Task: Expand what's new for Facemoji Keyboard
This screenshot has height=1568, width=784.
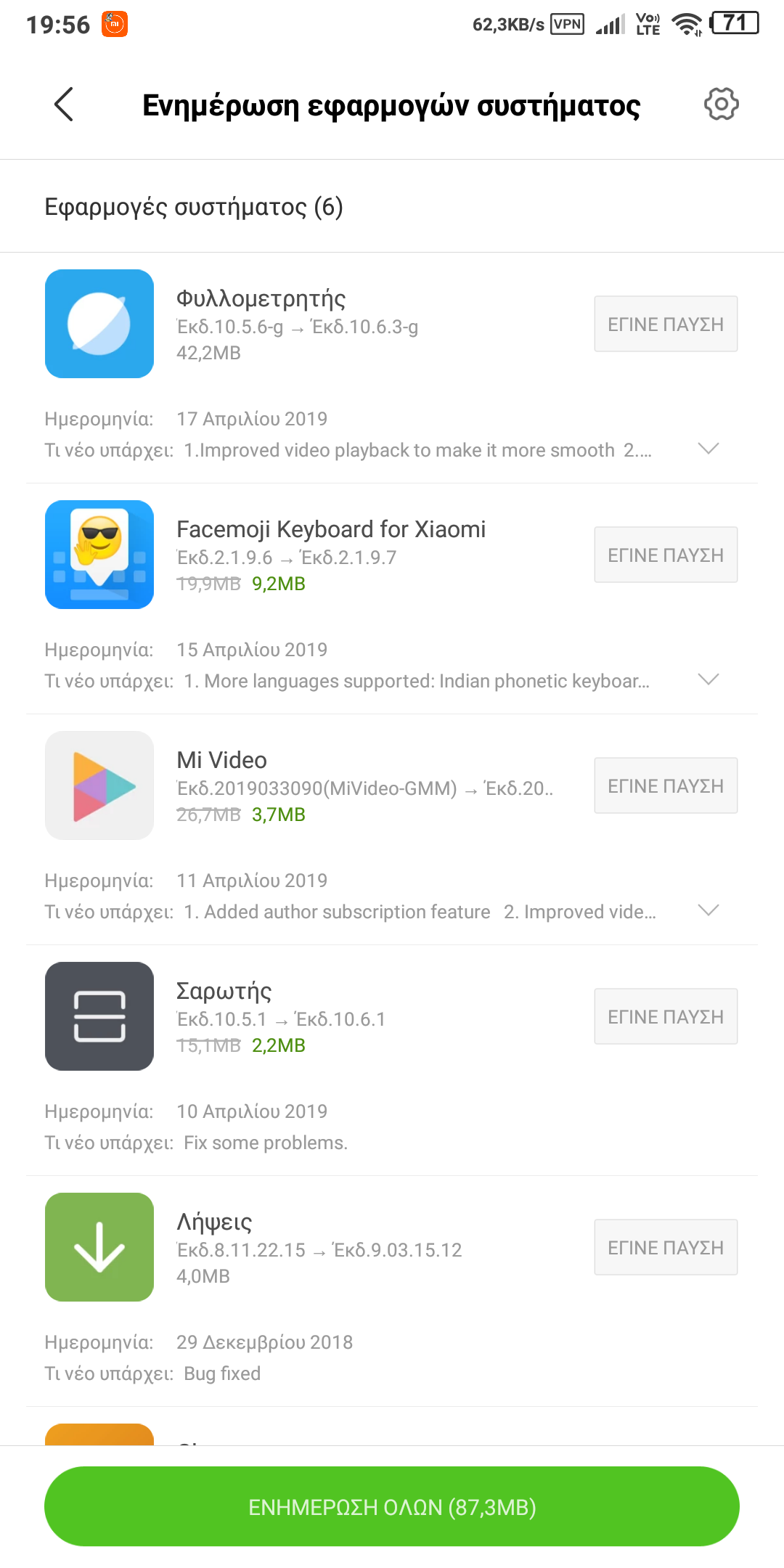Action: click(x=708, y=679)
